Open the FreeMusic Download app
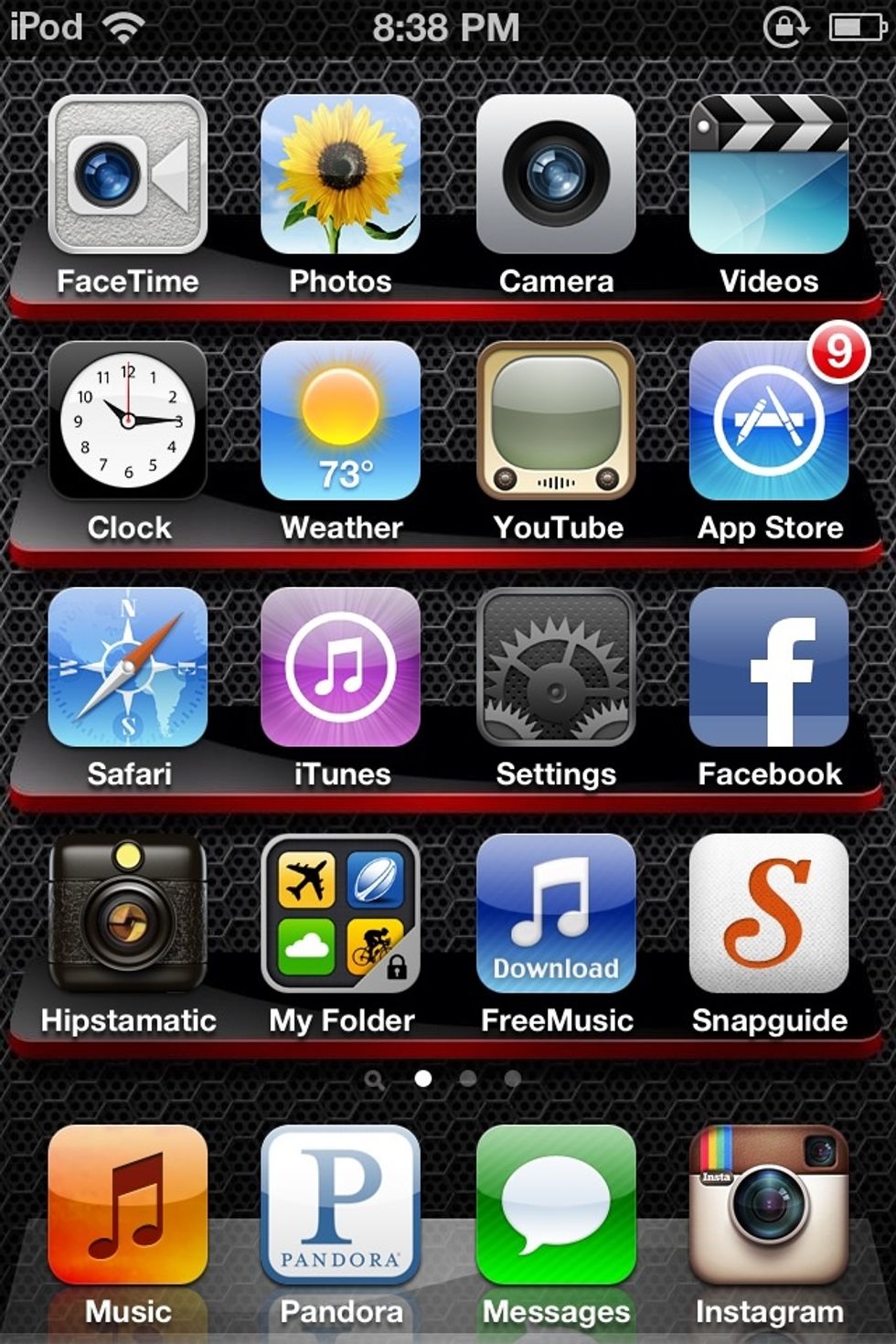This screenshot has width=896, height=1344. [x=555, y=912]
